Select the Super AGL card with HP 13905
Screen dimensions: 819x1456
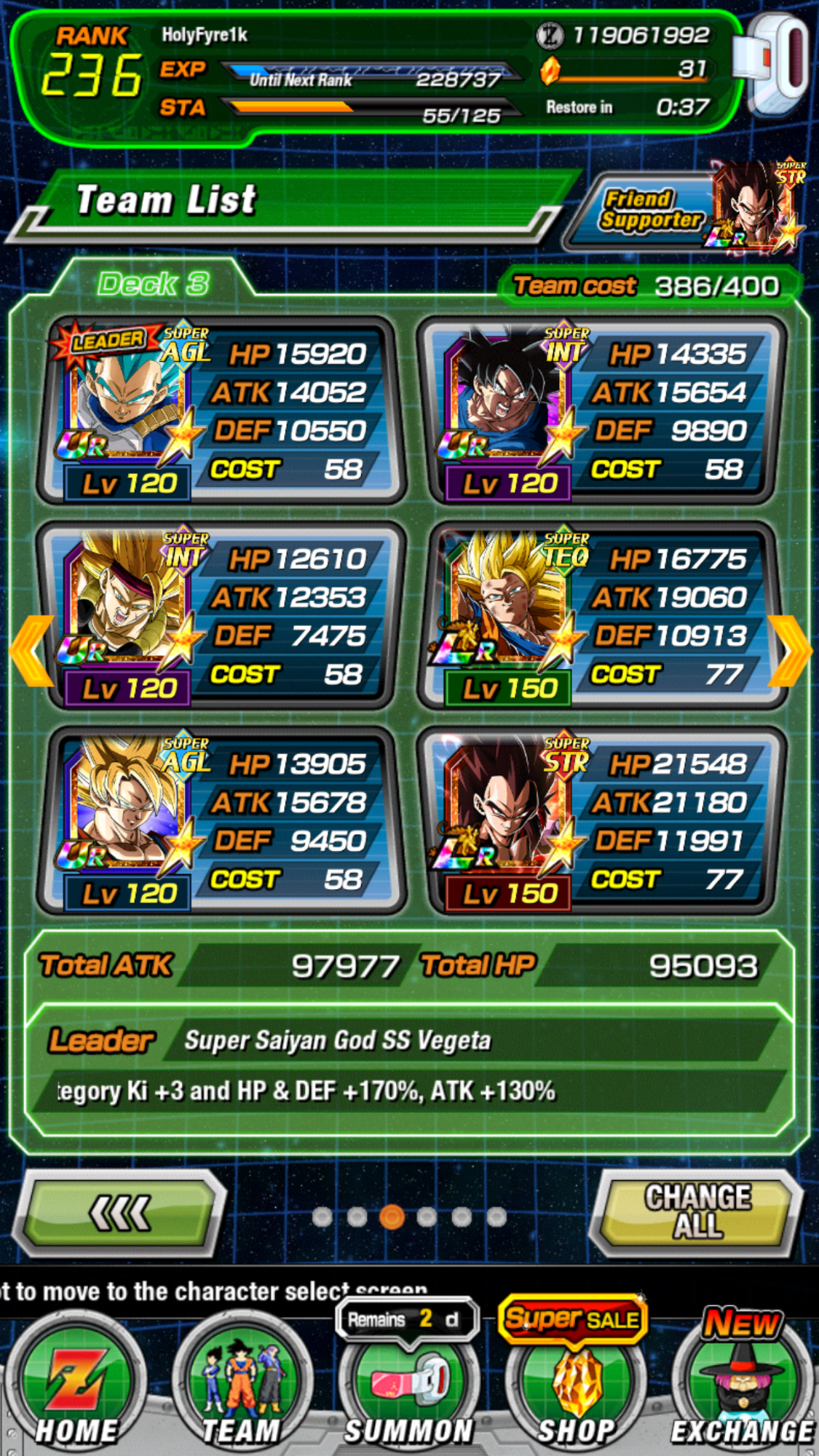(221, 822)
